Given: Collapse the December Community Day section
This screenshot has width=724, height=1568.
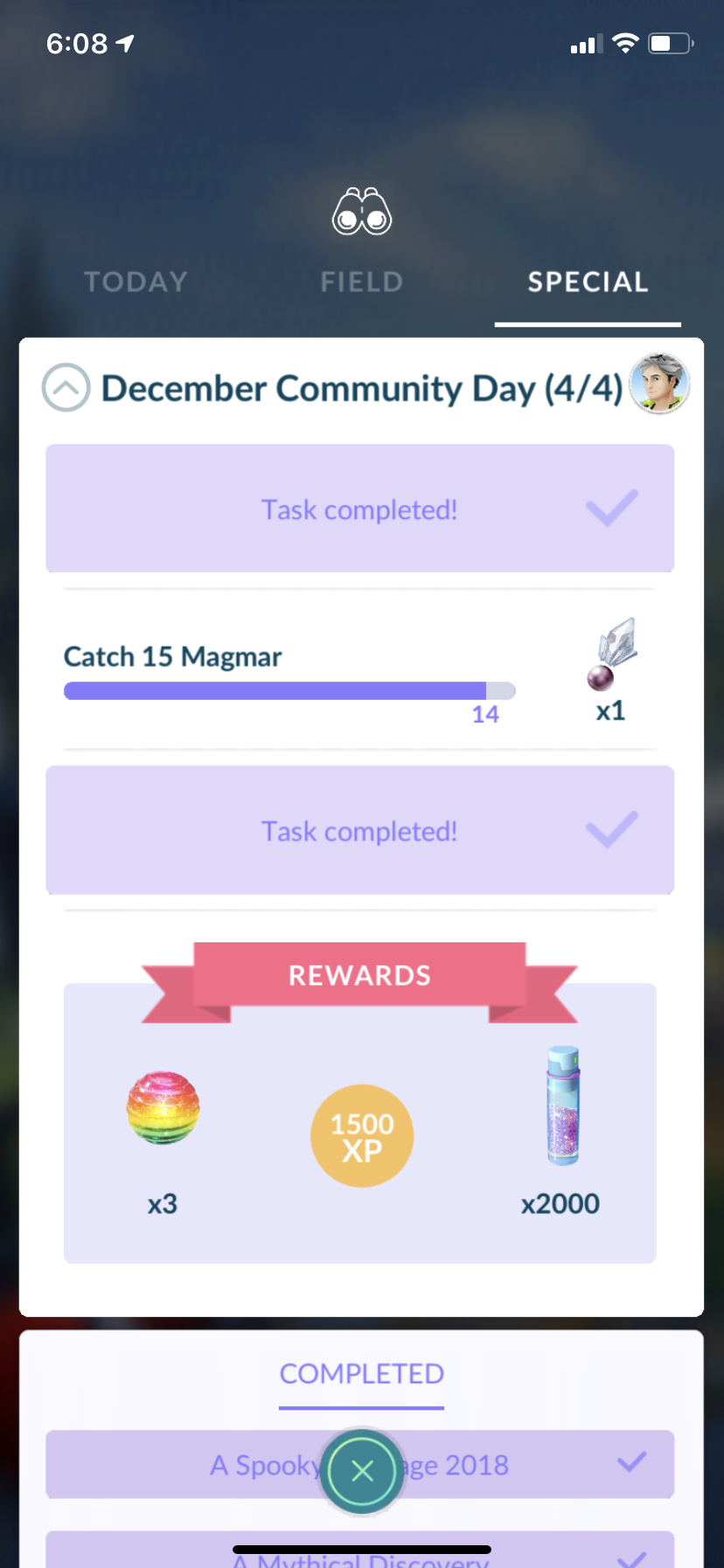Looking at the screenshot, I should pos(66,388).
